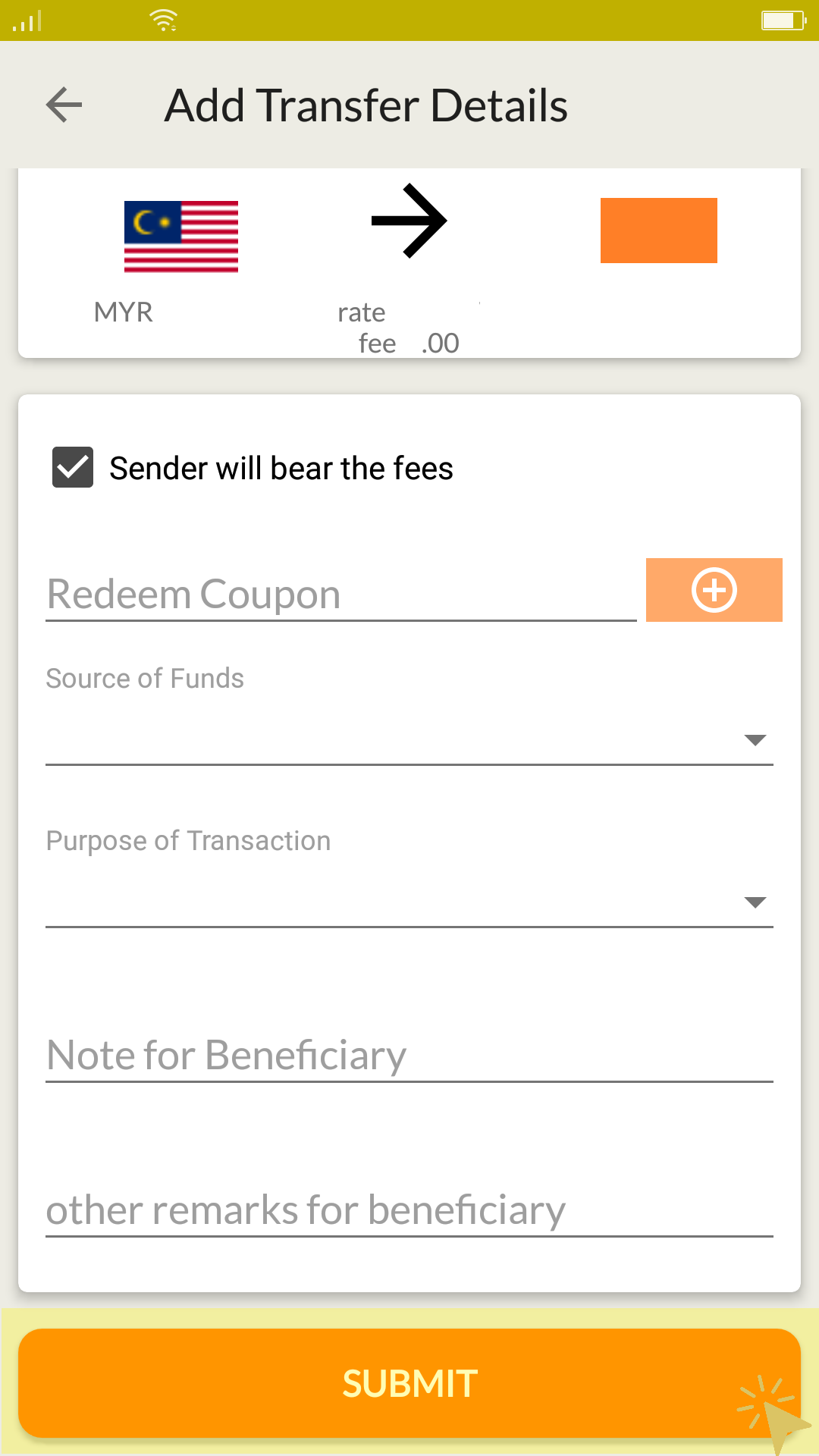Select the other remarks for beneficiary field
The width and height of the screenshot is (819, 1456).
[x=409, y=1210]
